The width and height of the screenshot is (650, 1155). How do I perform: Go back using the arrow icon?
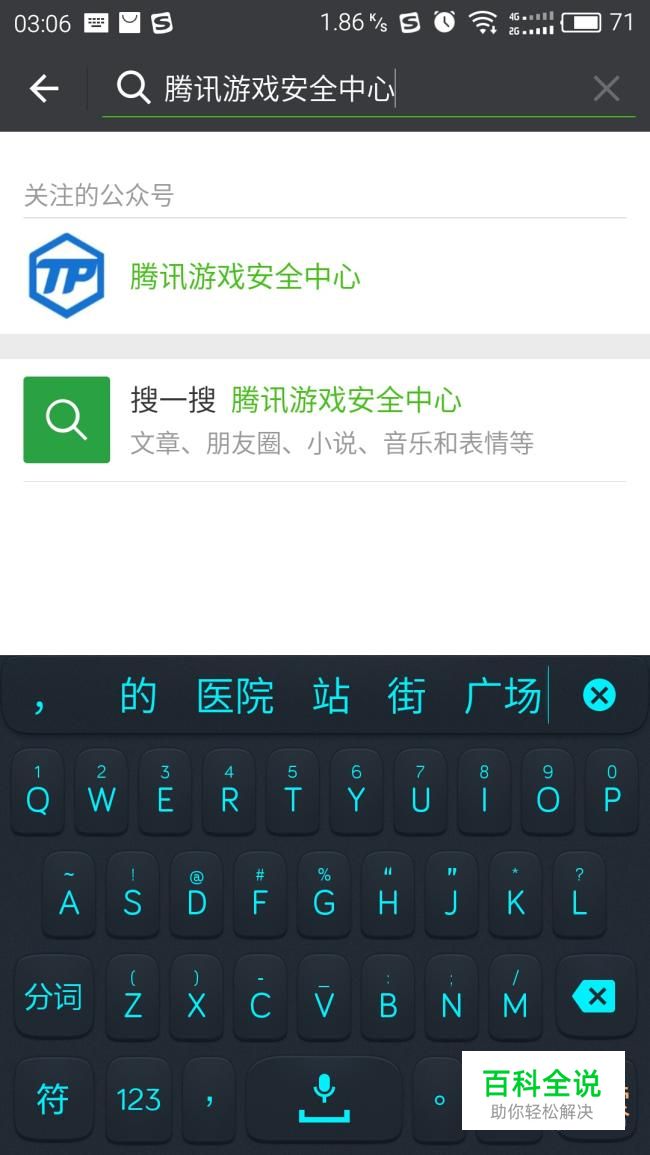pos(44,89)
